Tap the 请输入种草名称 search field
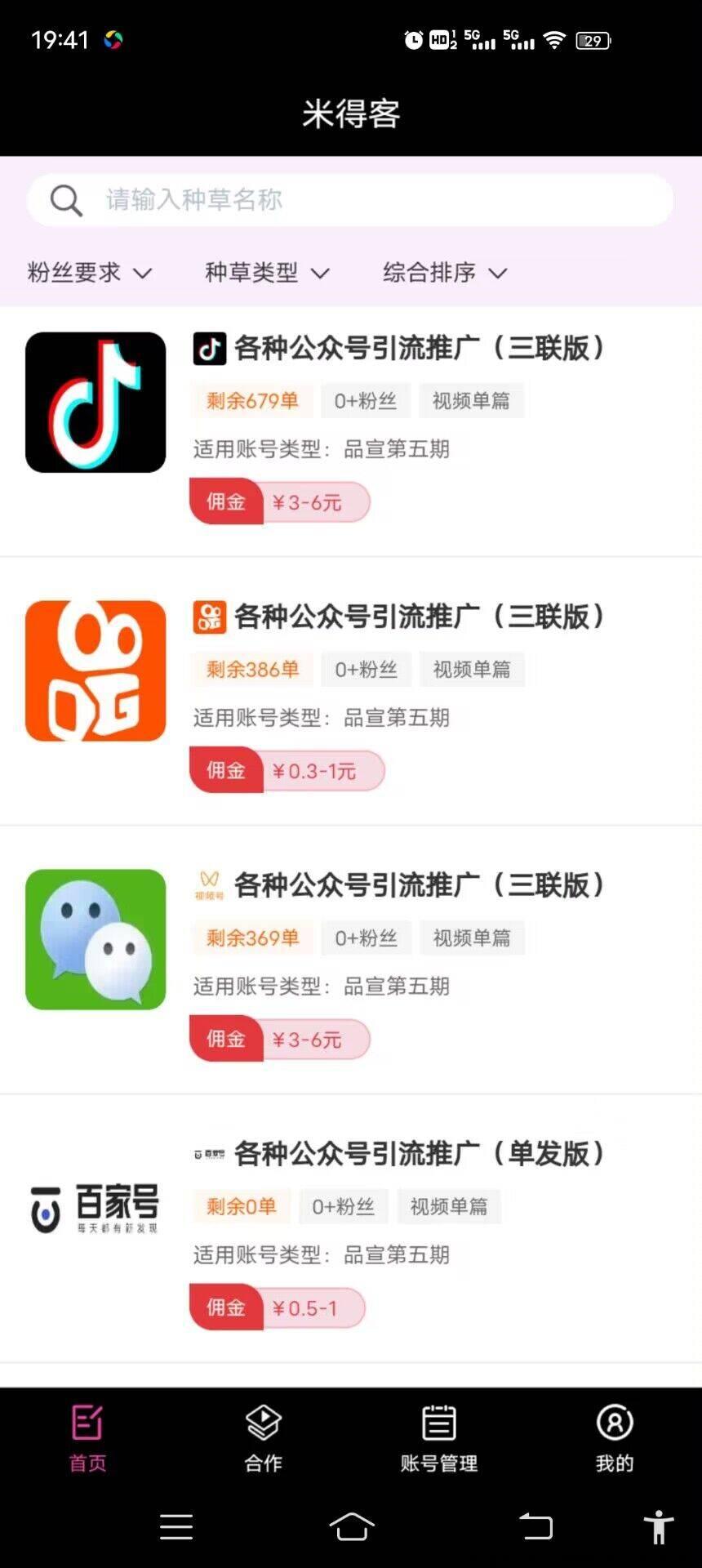 (x=350, y=200)
